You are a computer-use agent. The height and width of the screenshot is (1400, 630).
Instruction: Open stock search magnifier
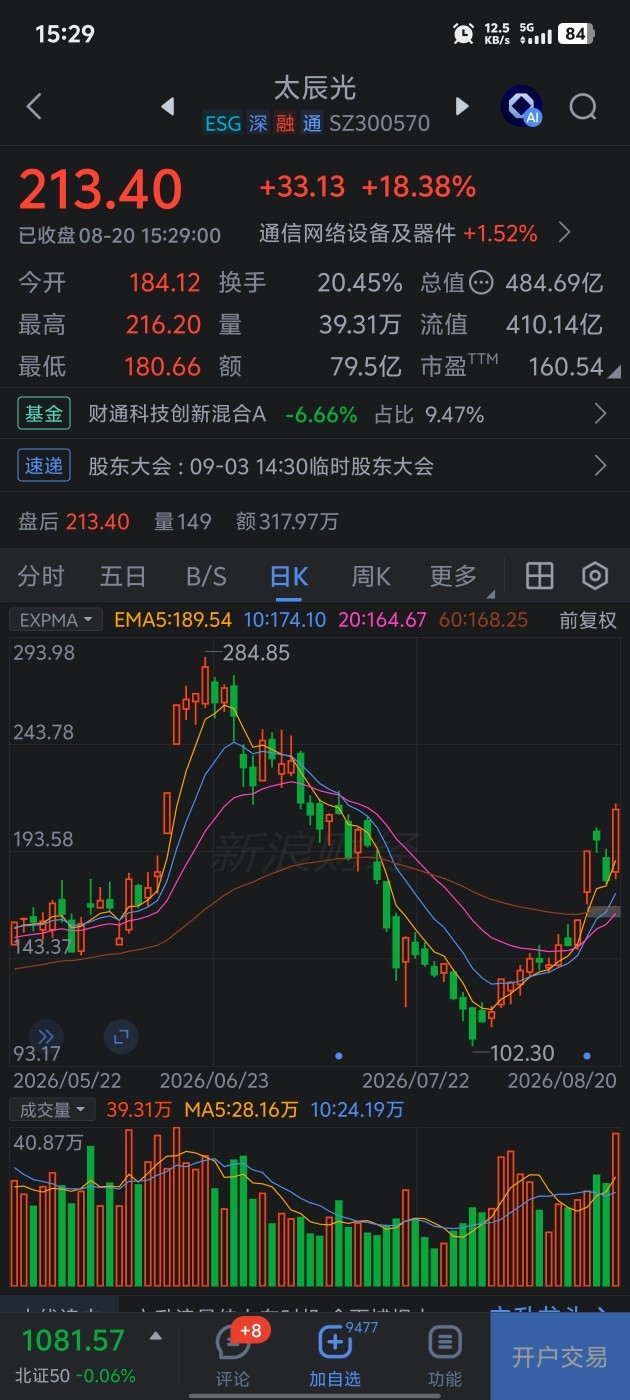(583, 106)
